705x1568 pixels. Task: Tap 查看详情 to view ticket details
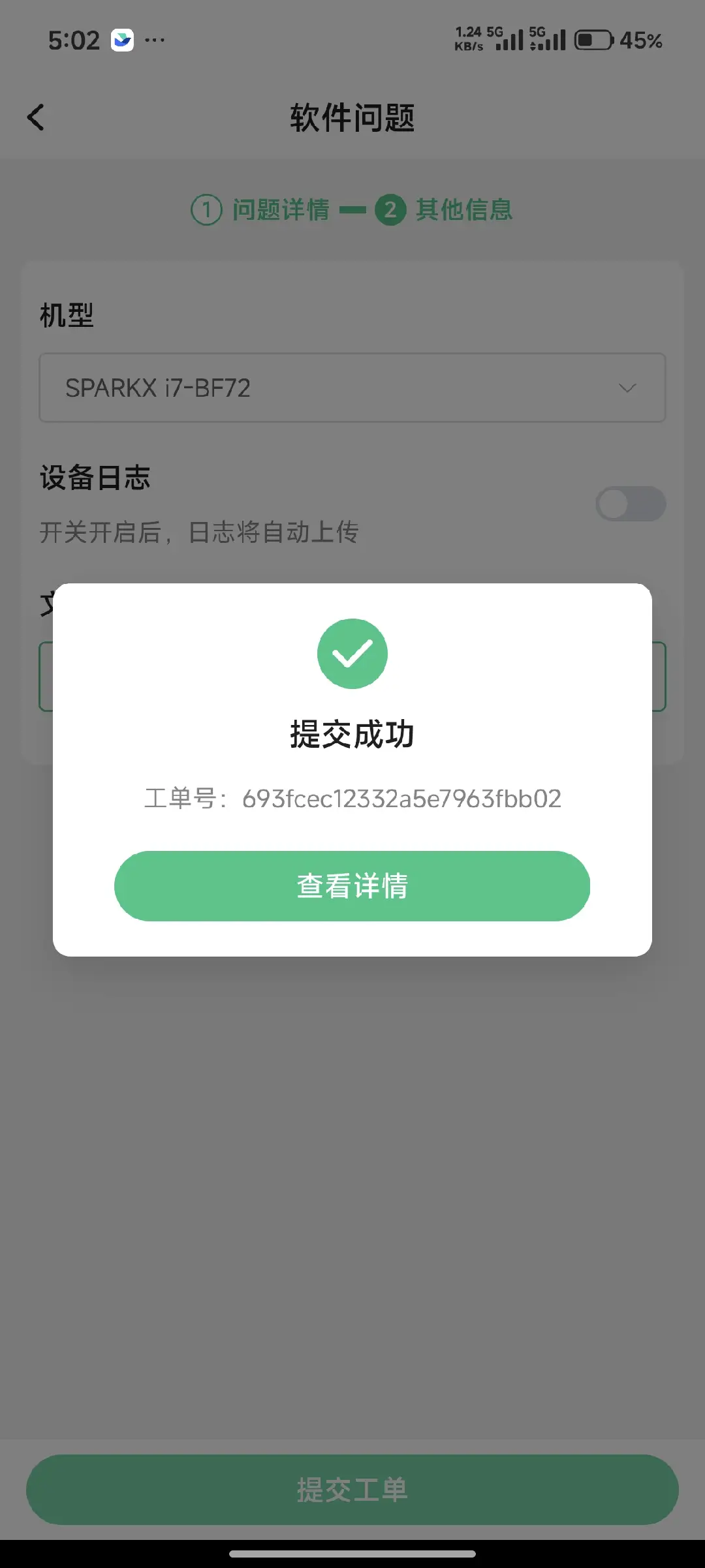pyautogui.click(x=352, y=885)
